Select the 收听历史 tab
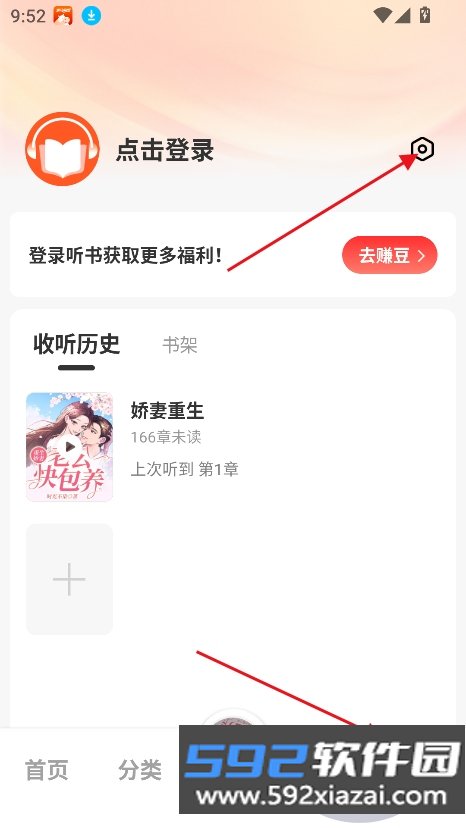Screen dimensions: 466x828 tap(77, 344)
